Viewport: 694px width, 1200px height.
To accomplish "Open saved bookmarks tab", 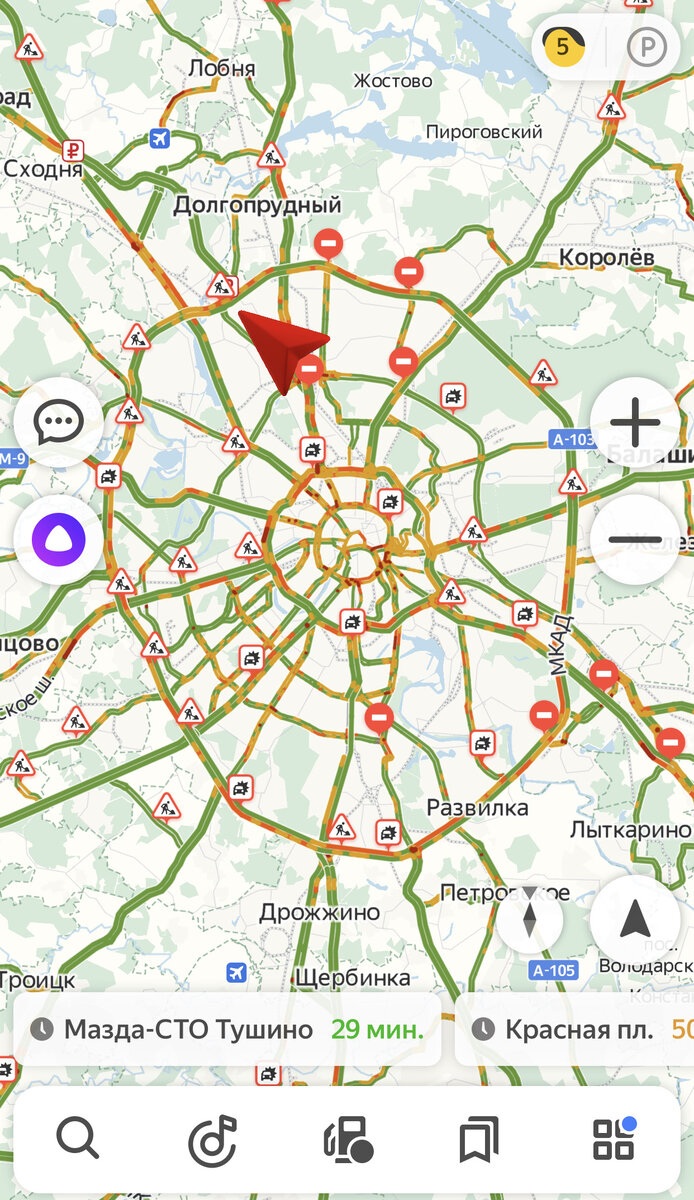I will [479, 1139].
